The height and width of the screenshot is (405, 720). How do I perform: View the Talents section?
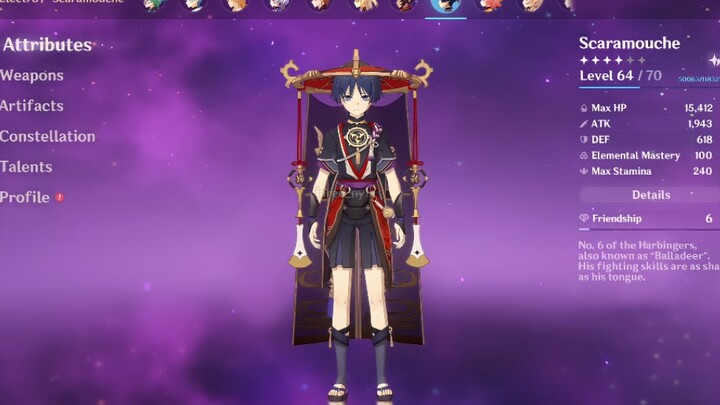pyautogui.click(x=27, y=166)
